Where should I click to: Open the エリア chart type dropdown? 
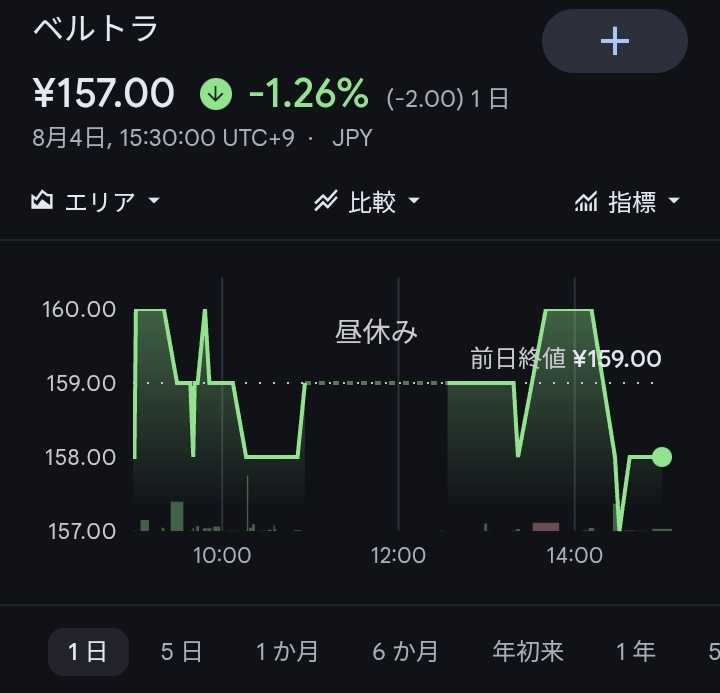96,201
